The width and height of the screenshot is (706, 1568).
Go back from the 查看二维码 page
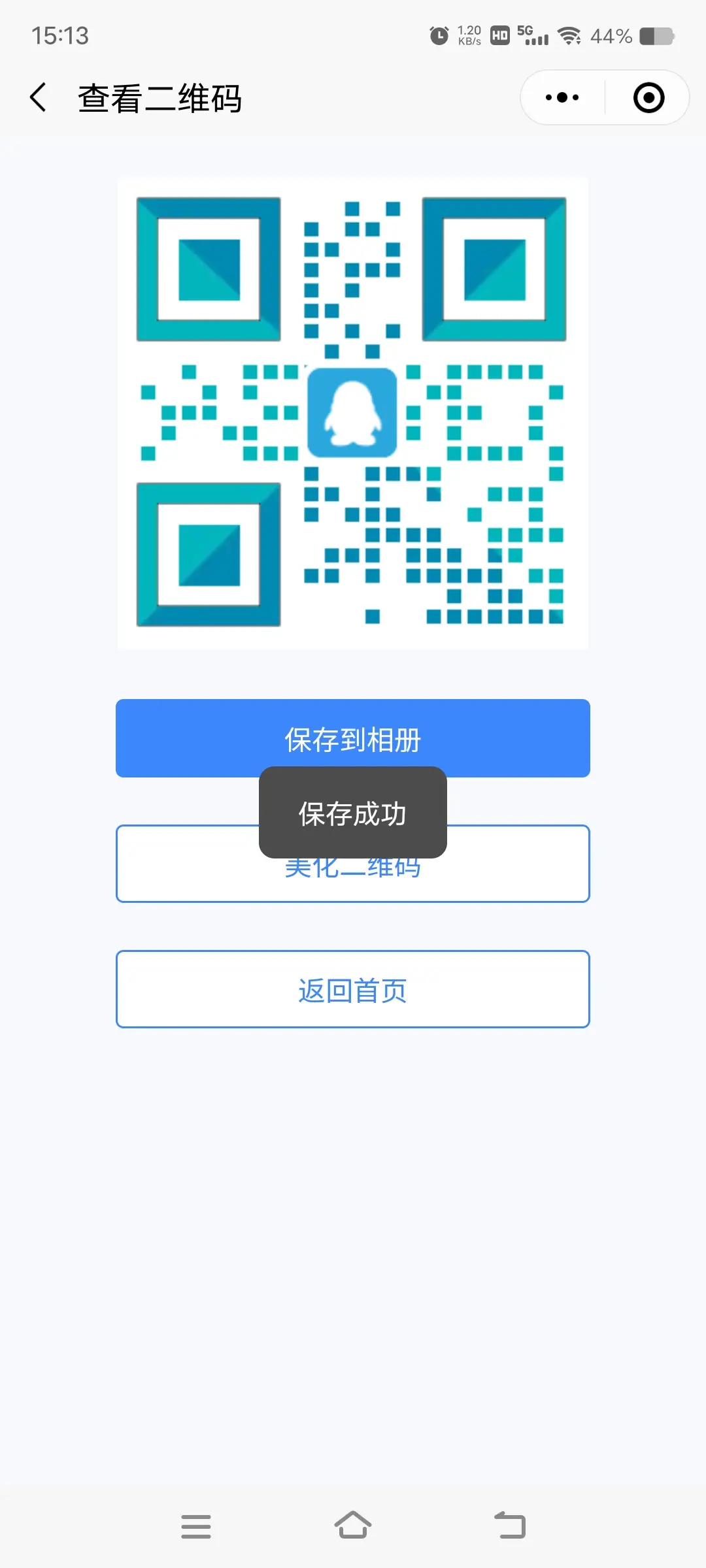coord(39,98)
